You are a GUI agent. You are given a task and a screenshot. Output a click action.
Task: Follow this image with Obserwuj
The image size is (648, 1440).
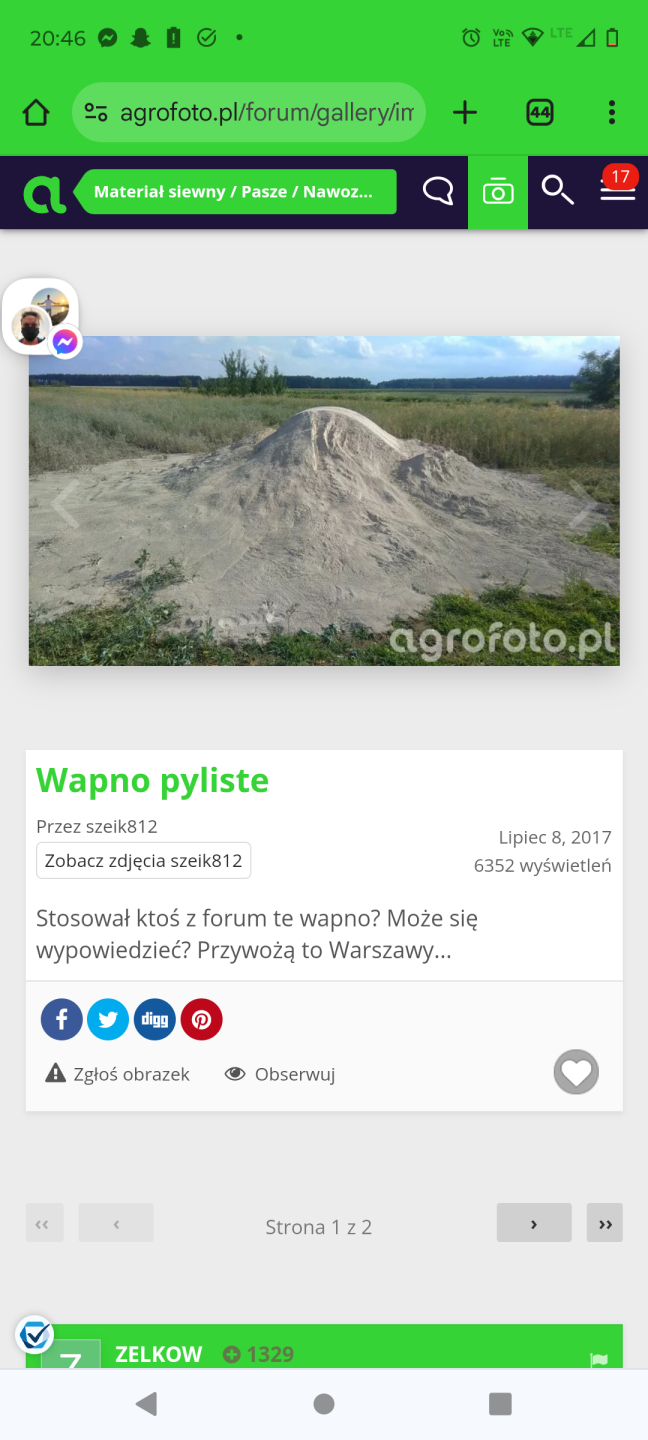[x=280, y=1075]
